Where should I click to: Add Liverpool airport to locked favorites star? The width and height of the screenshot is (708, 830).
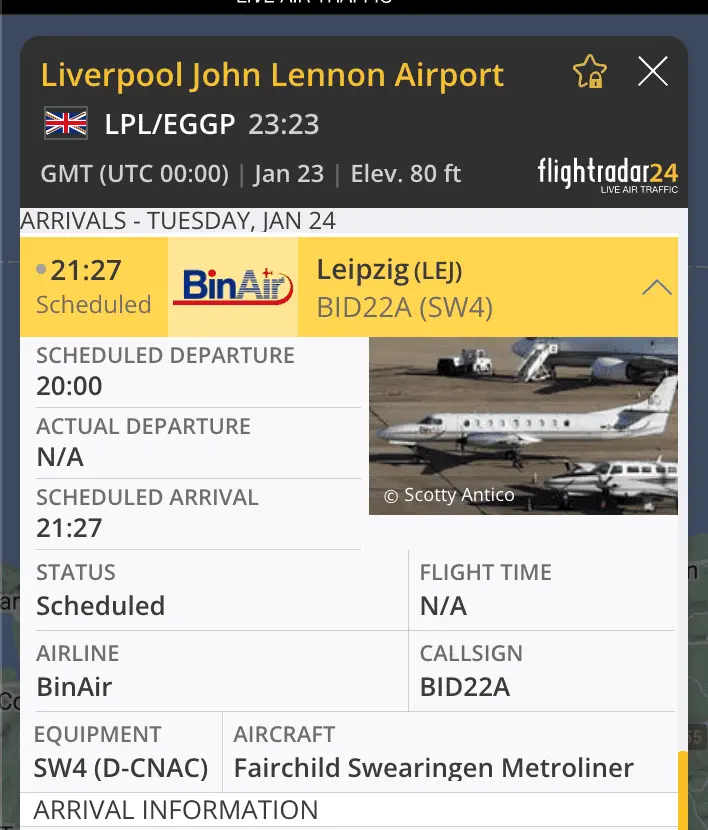pyautogui.click(x=589, y=73)
